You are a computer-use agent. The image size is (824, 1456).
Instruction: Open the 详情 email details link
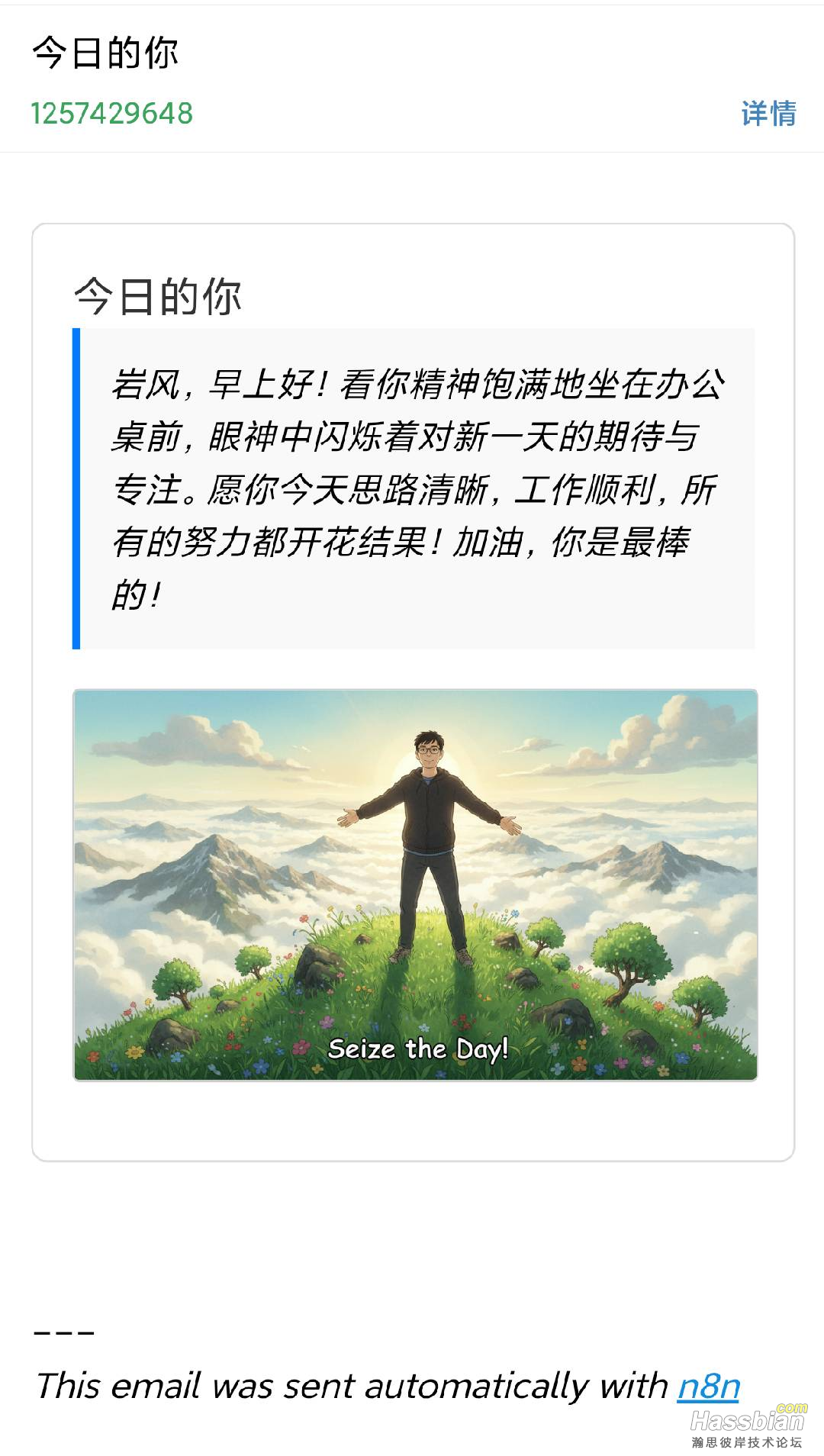(768, 114)
